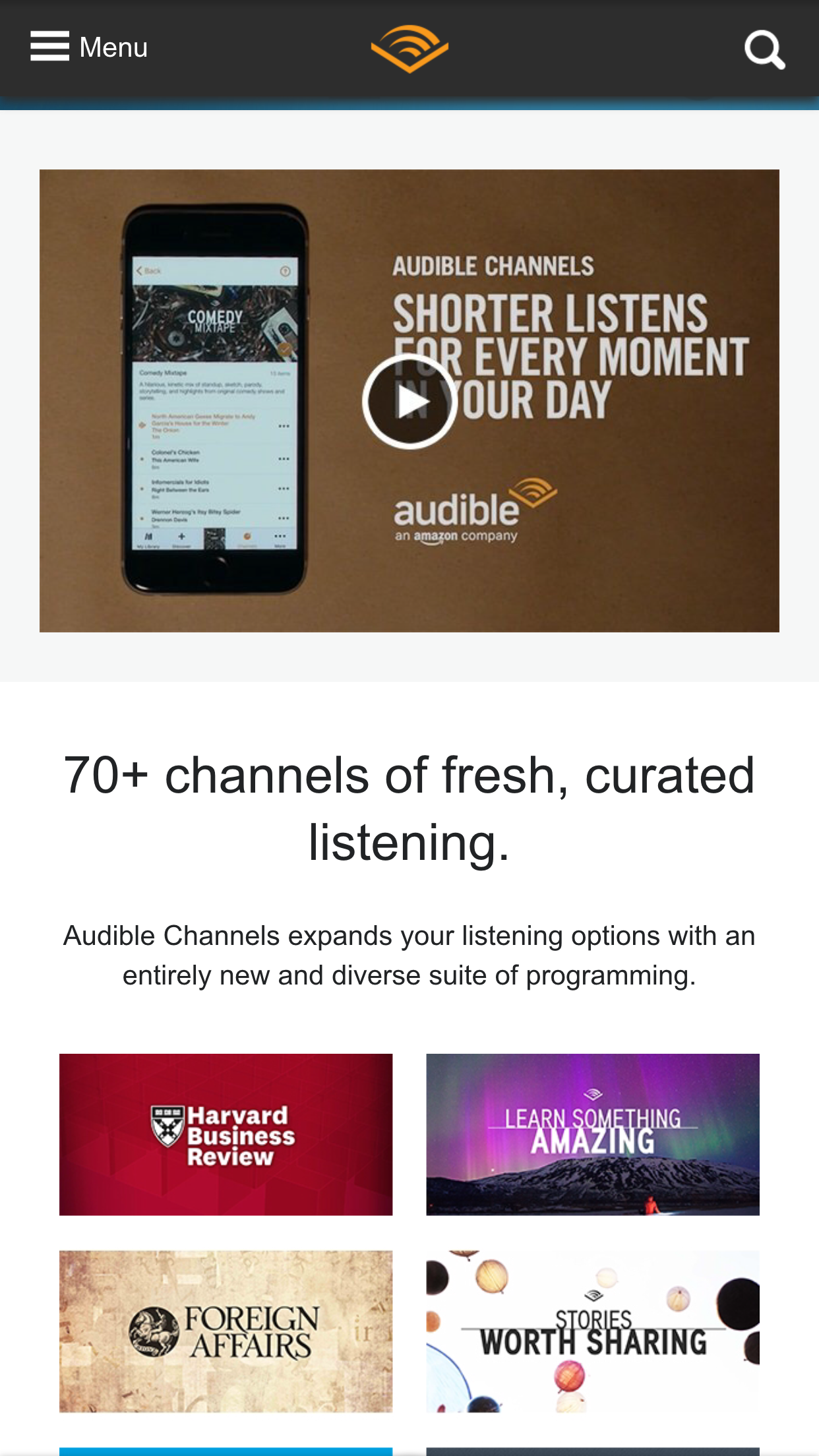Open the Harvard Business Review channel
819x1456 pixels.
click(226, 1134)
